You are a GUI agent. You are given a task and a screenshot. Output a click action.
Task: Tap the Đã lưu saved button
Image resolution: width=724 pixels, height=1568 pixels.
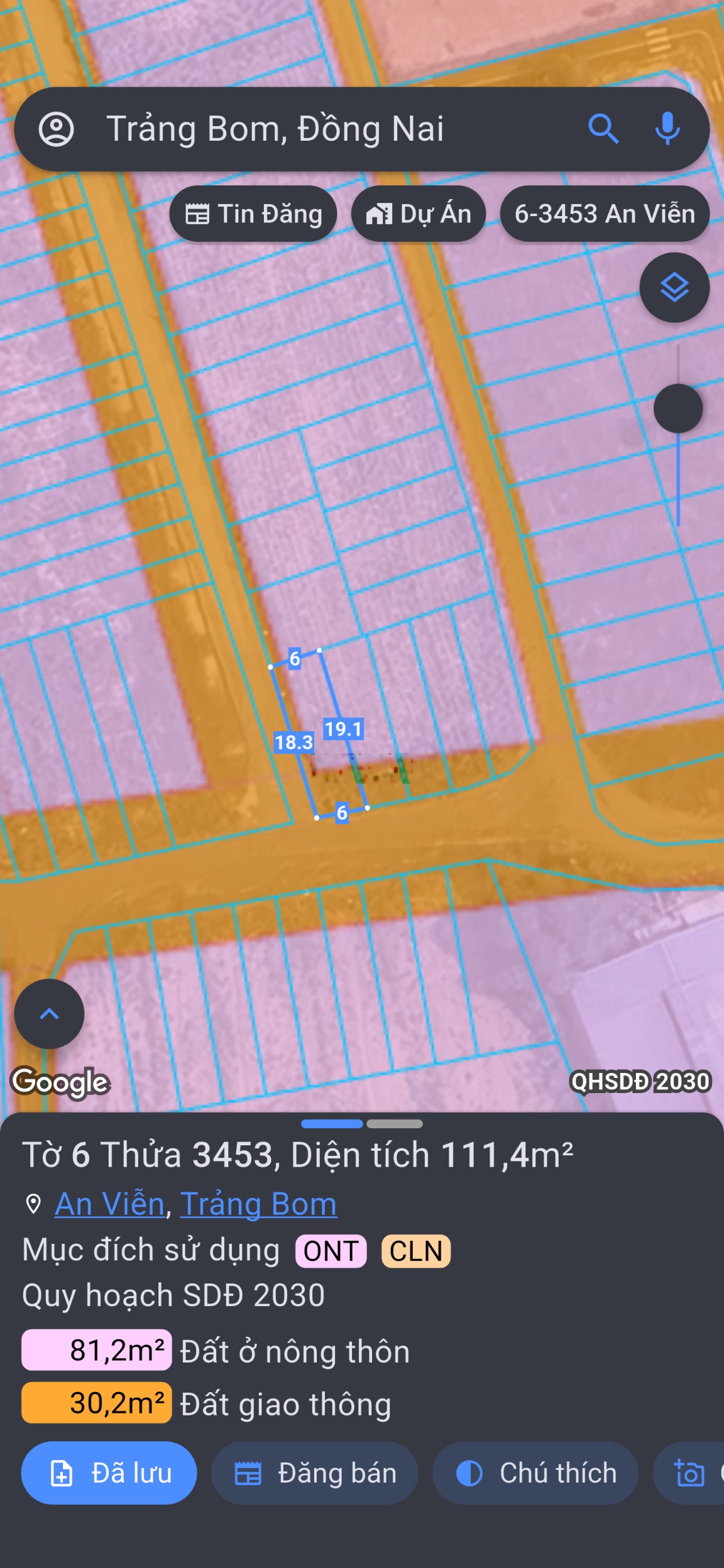coord(109,1473)
